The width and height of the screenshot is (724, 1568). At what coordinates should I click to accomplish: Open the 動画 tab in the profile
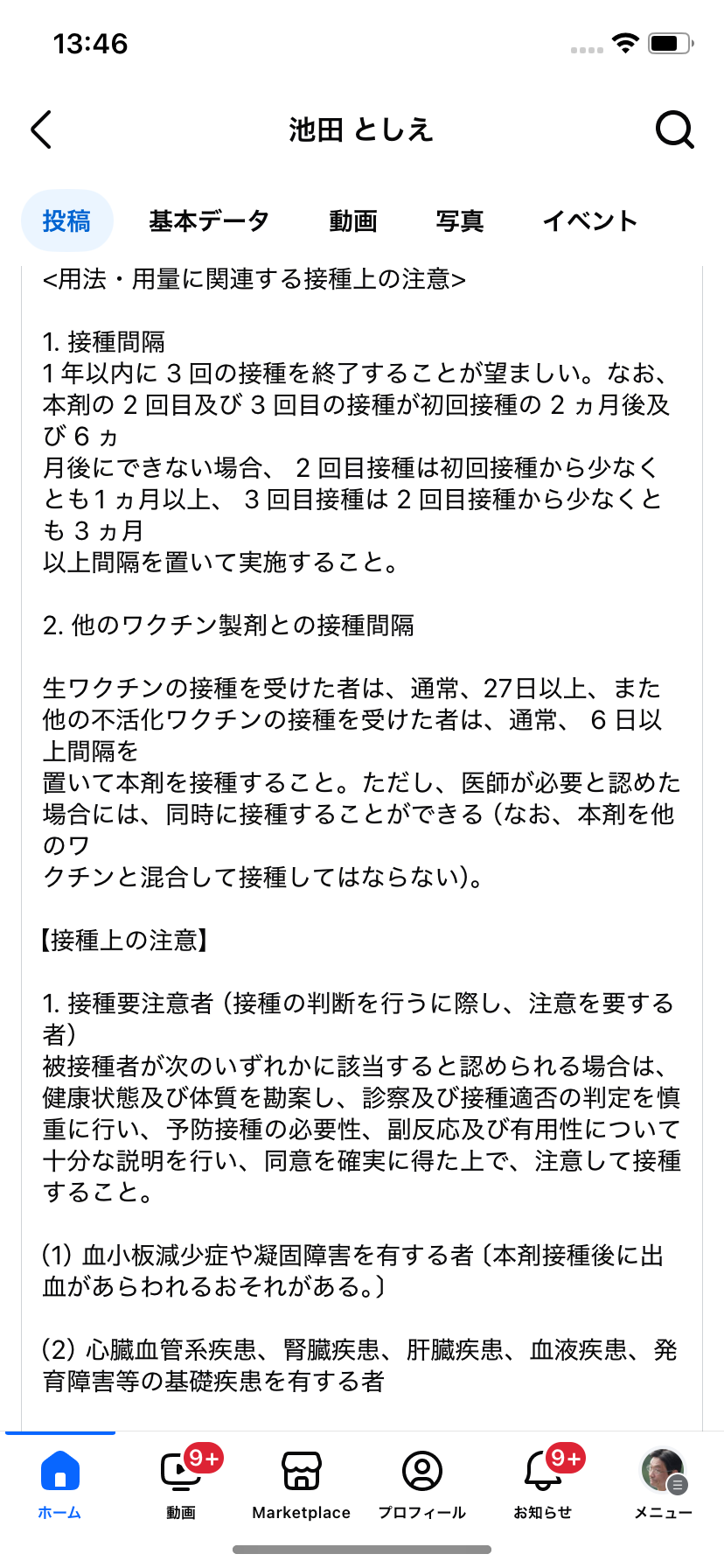[x=352, y=221]
